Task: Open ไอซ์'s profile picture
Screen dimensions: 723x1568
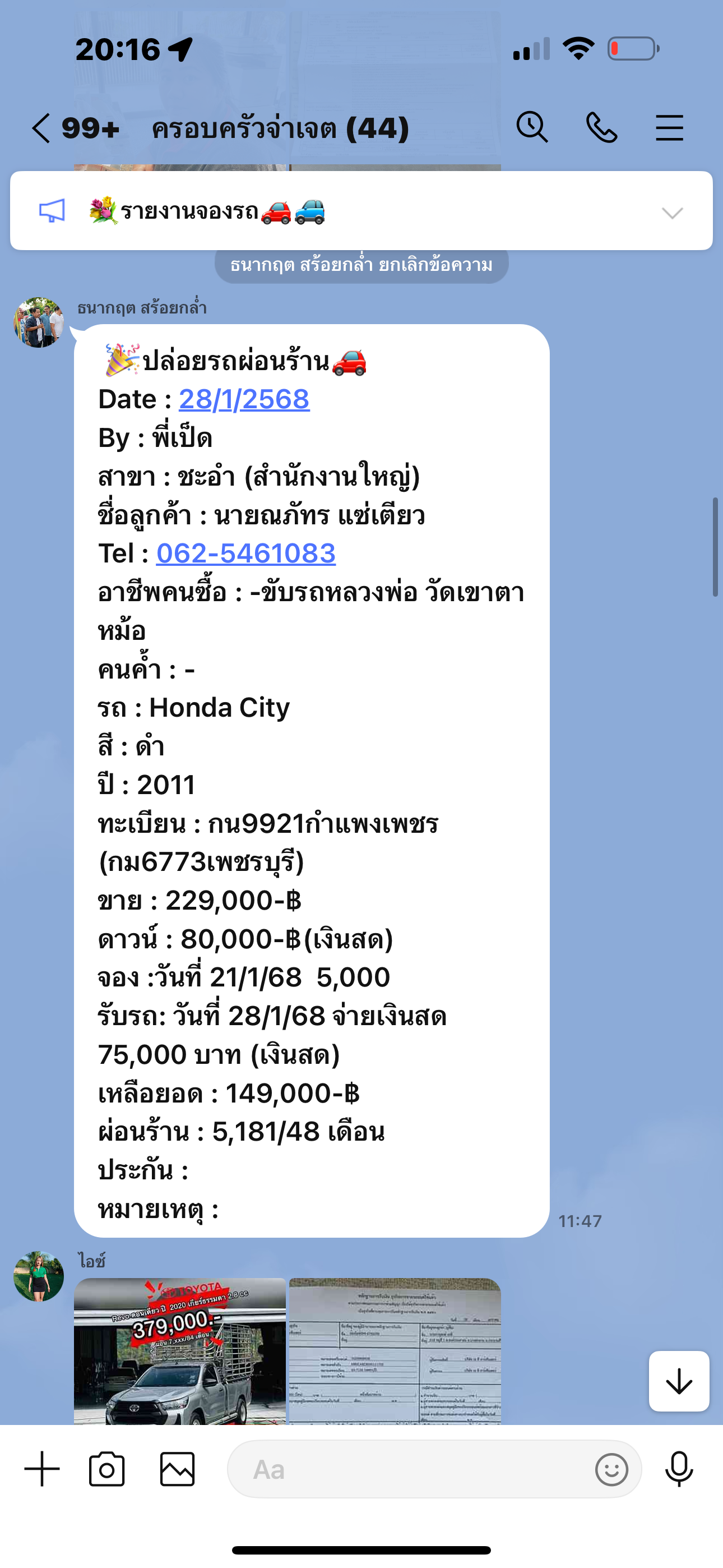Action: tap(39, 1276)
